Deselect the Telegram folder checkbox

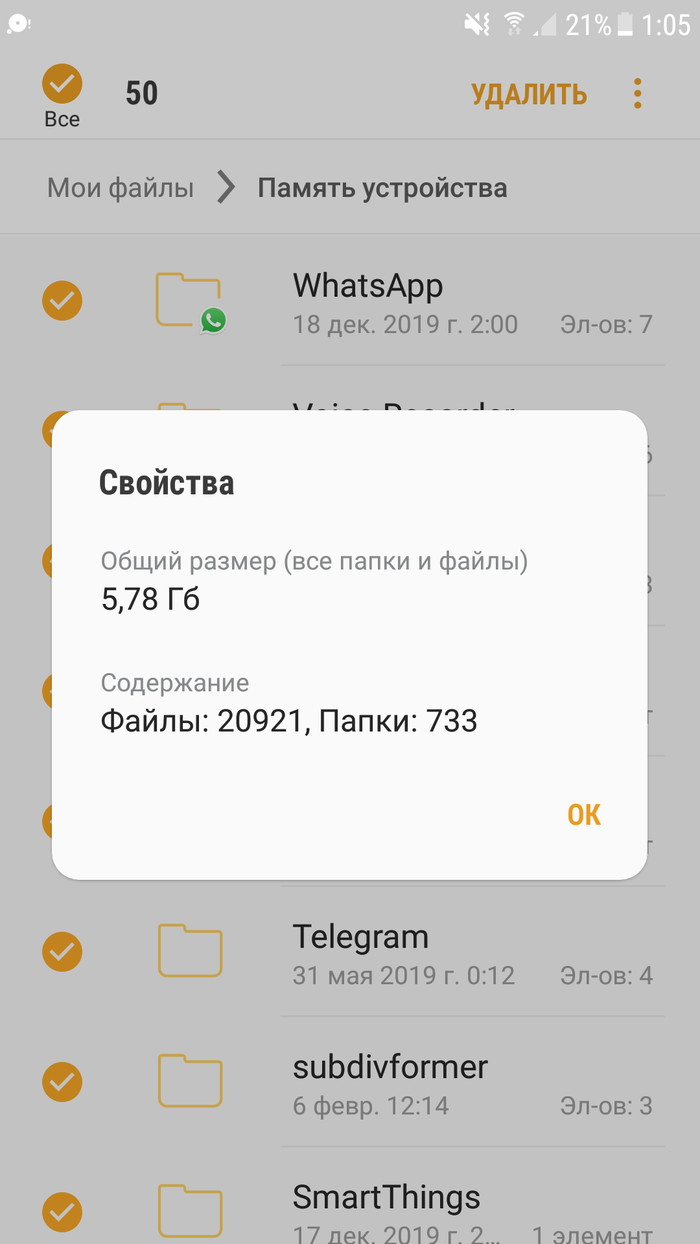coord(62,951)
